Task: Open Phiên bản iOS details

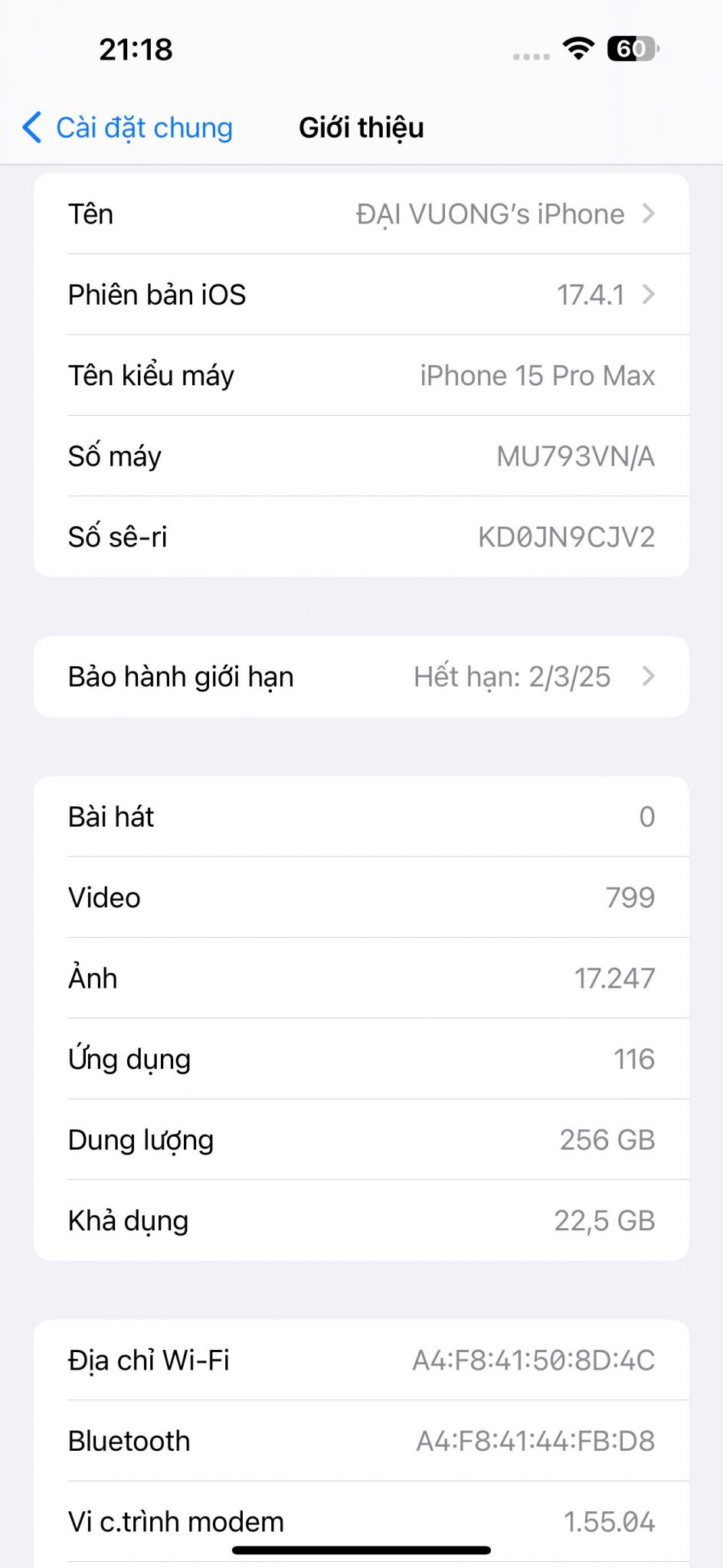Action: pos(361,295)
